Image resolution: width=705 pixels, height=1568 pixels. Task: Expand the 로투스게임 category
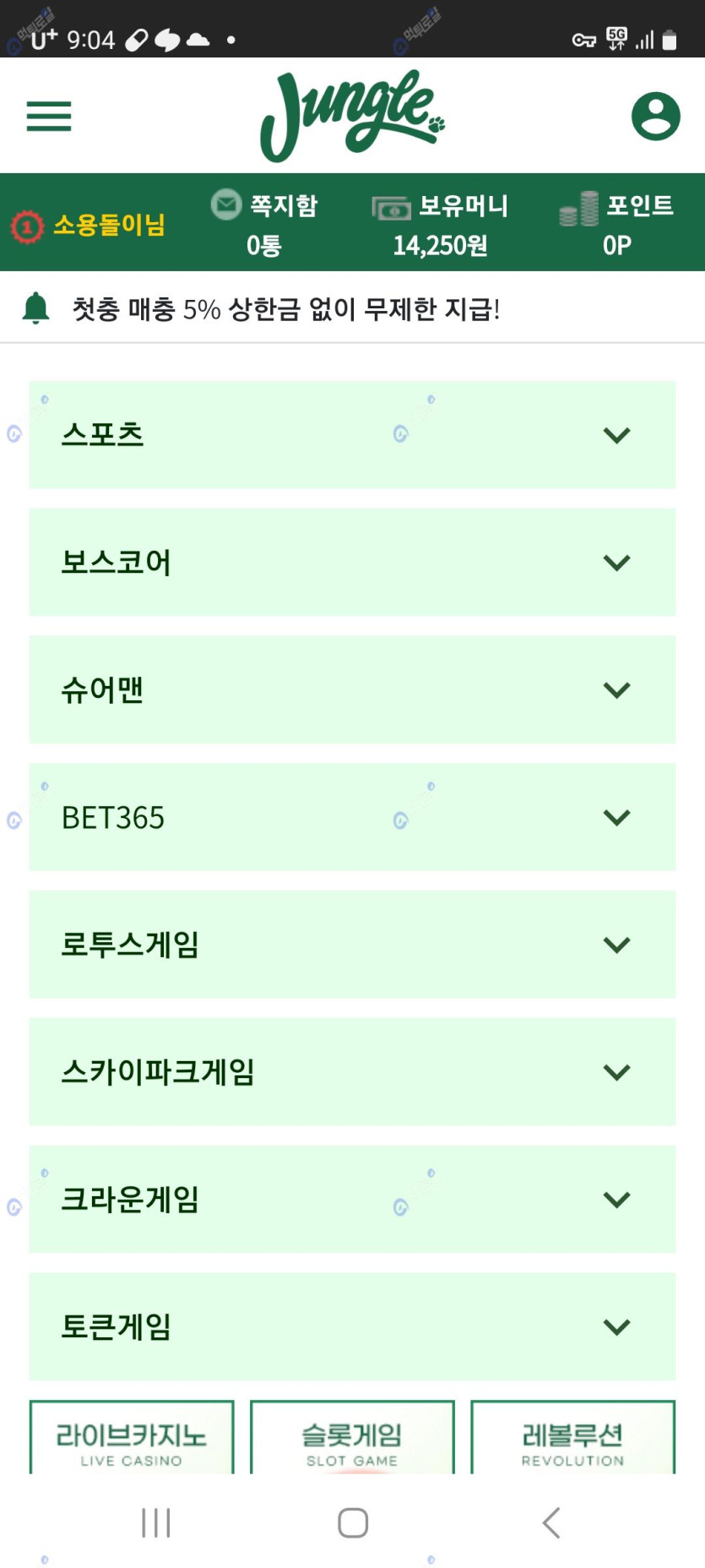(352, 945)
